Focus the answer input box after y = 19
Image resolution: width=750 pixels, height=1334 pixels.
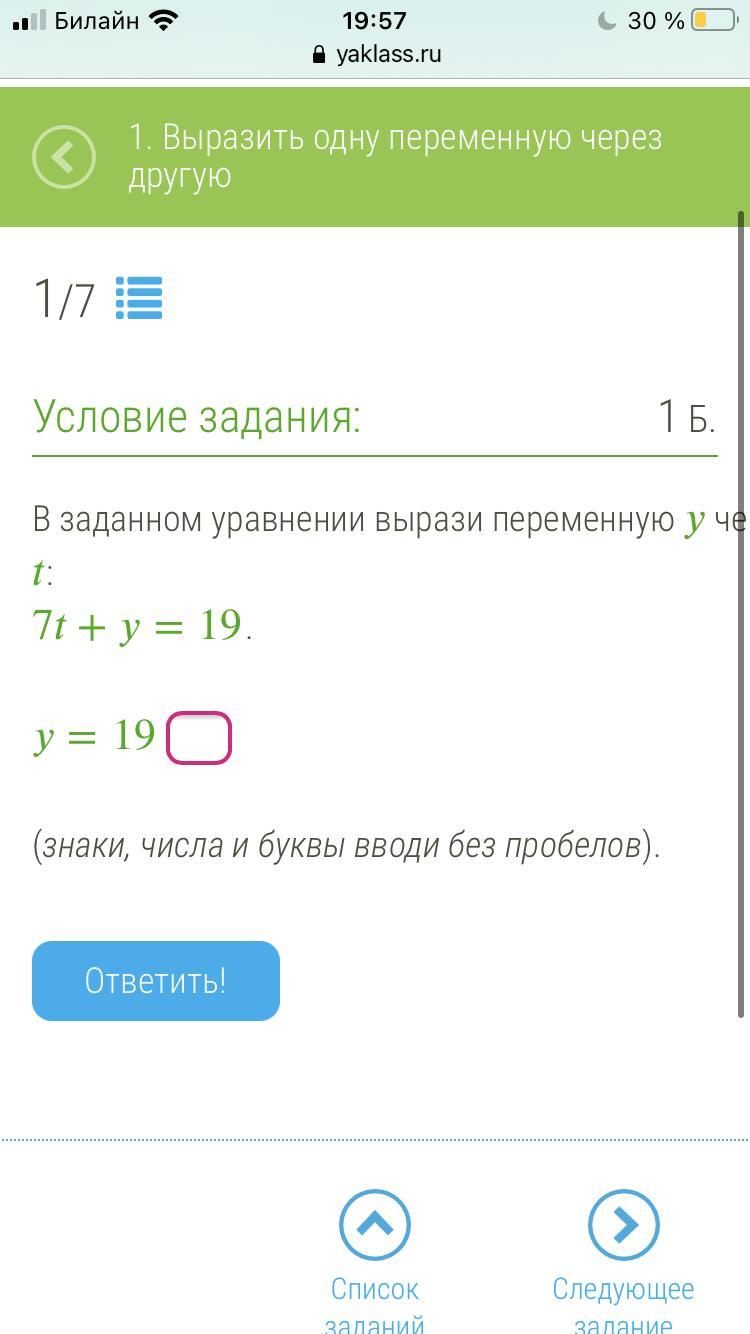(x=199, y=738)
